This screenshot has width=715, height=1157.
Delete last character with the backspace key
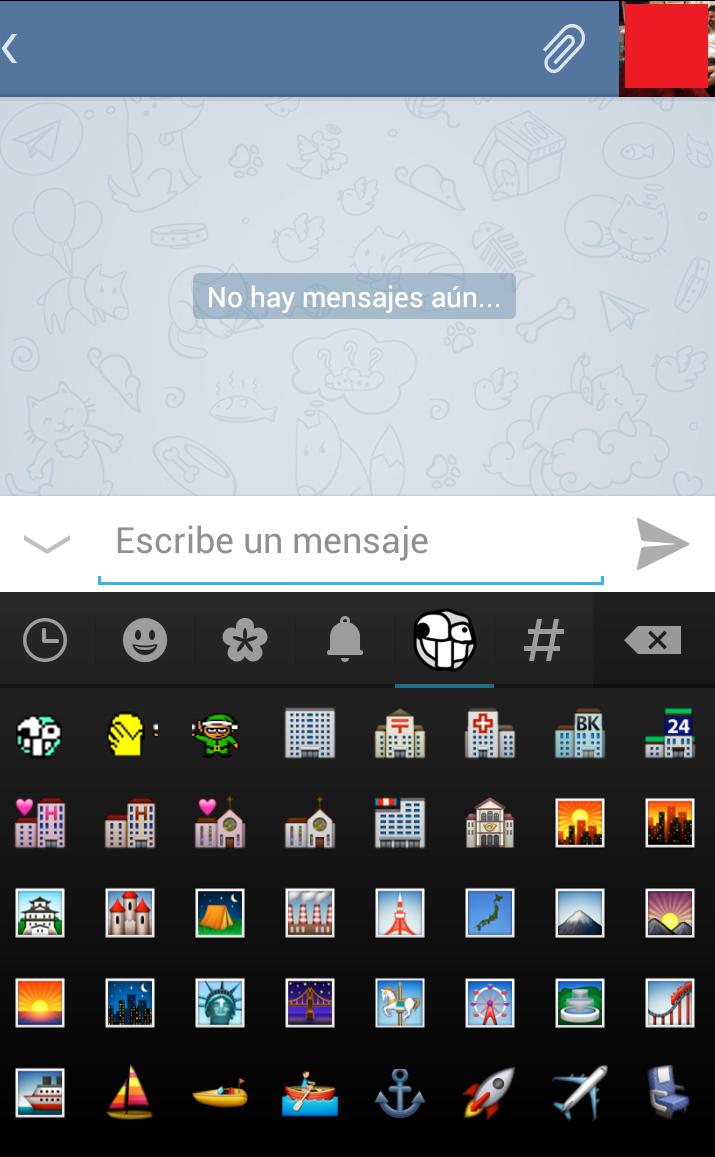pyautogui.click(x=653, y=640)
